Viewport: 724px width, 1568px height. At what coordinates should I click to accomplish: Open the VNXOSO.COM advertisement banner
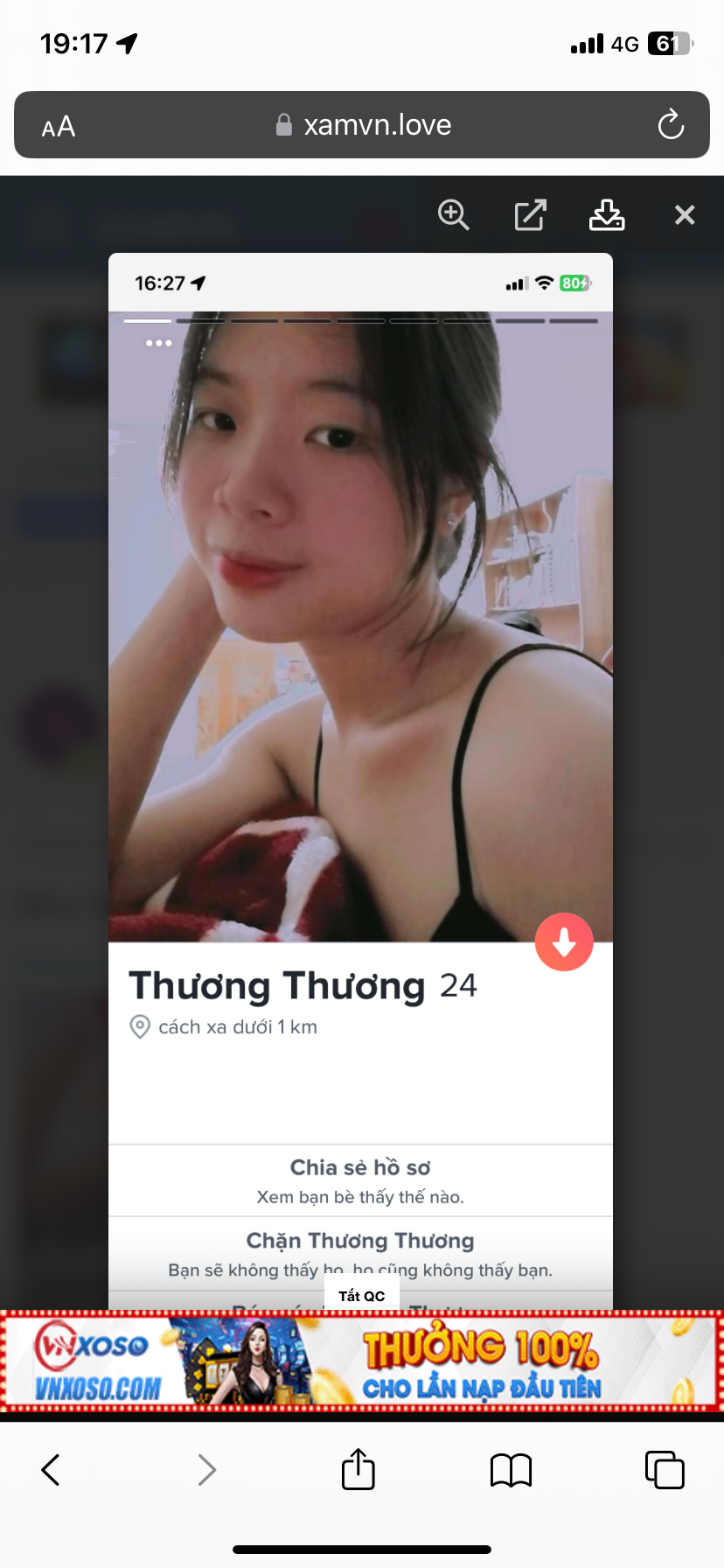click(362, 1361)
